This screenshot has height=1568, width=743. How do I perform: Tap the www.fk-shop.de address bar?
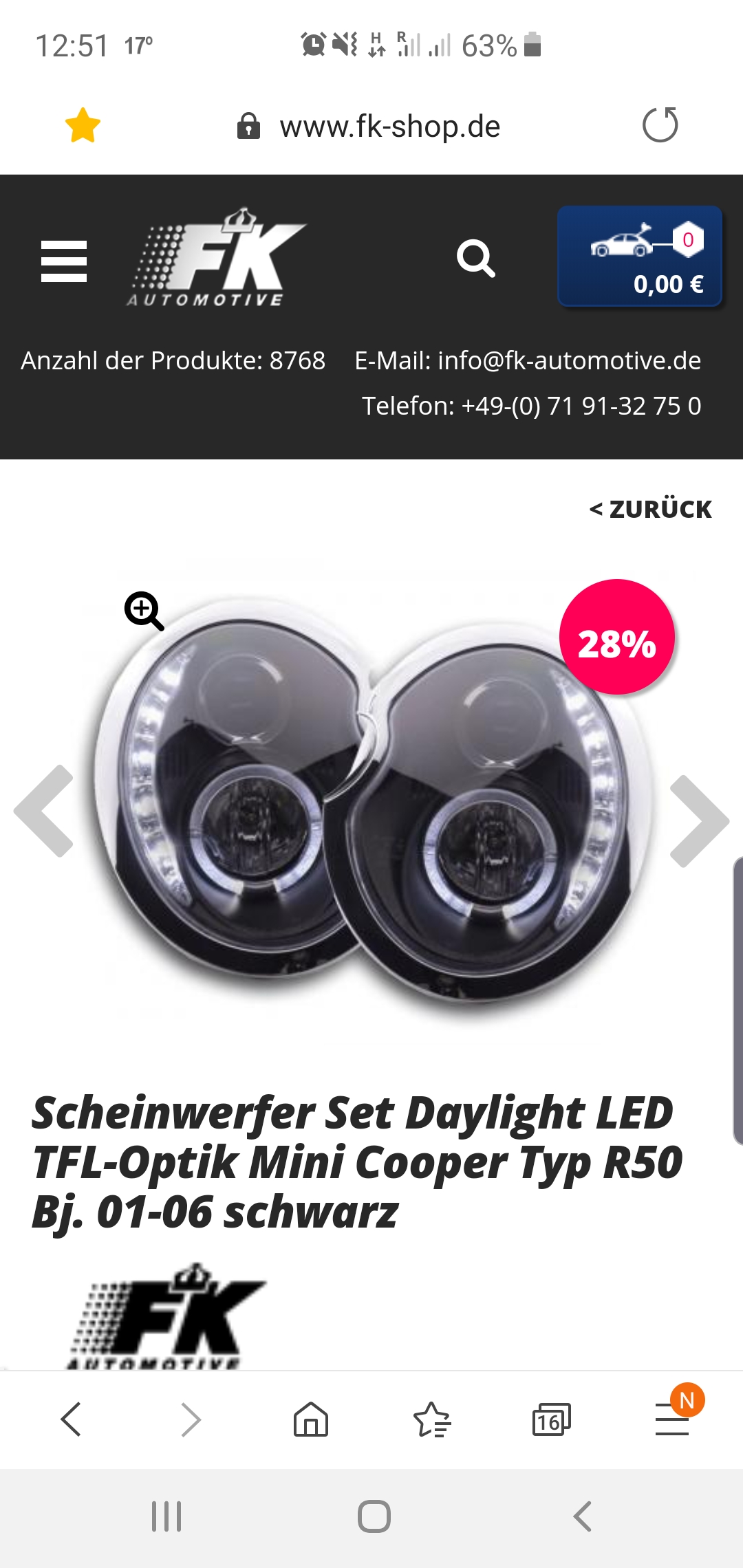tap(389, 127)
